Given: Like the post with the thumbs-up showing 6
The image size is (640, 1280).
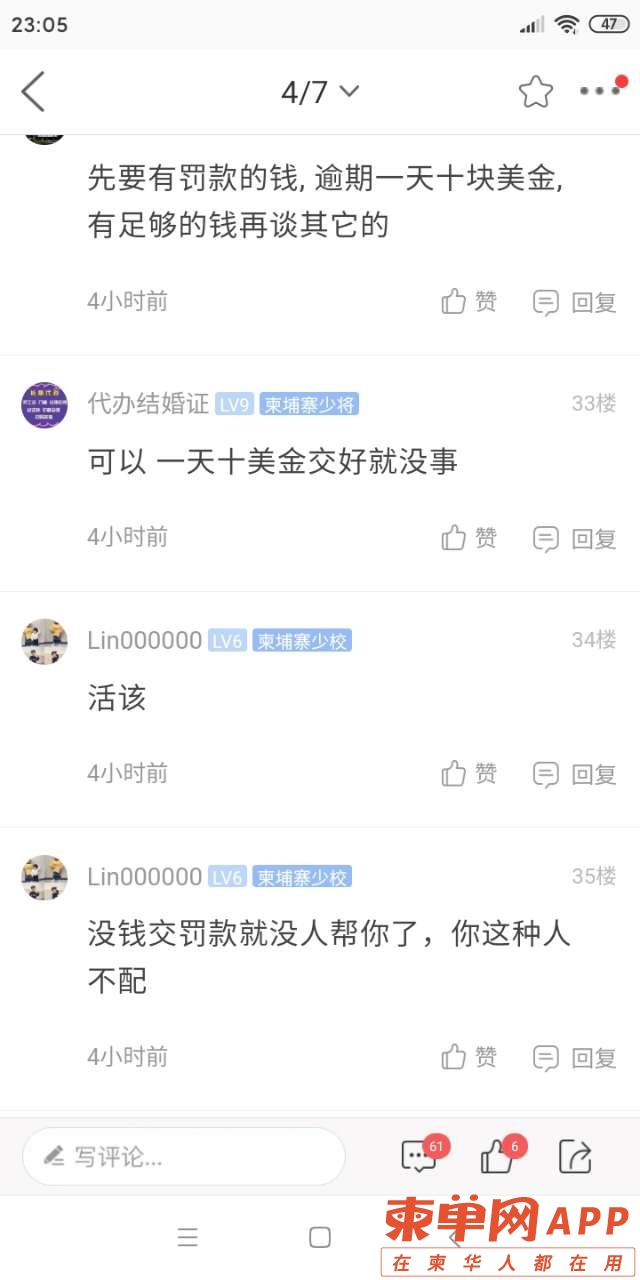Looking at the screenshot, I should (x=497, y=1157).
